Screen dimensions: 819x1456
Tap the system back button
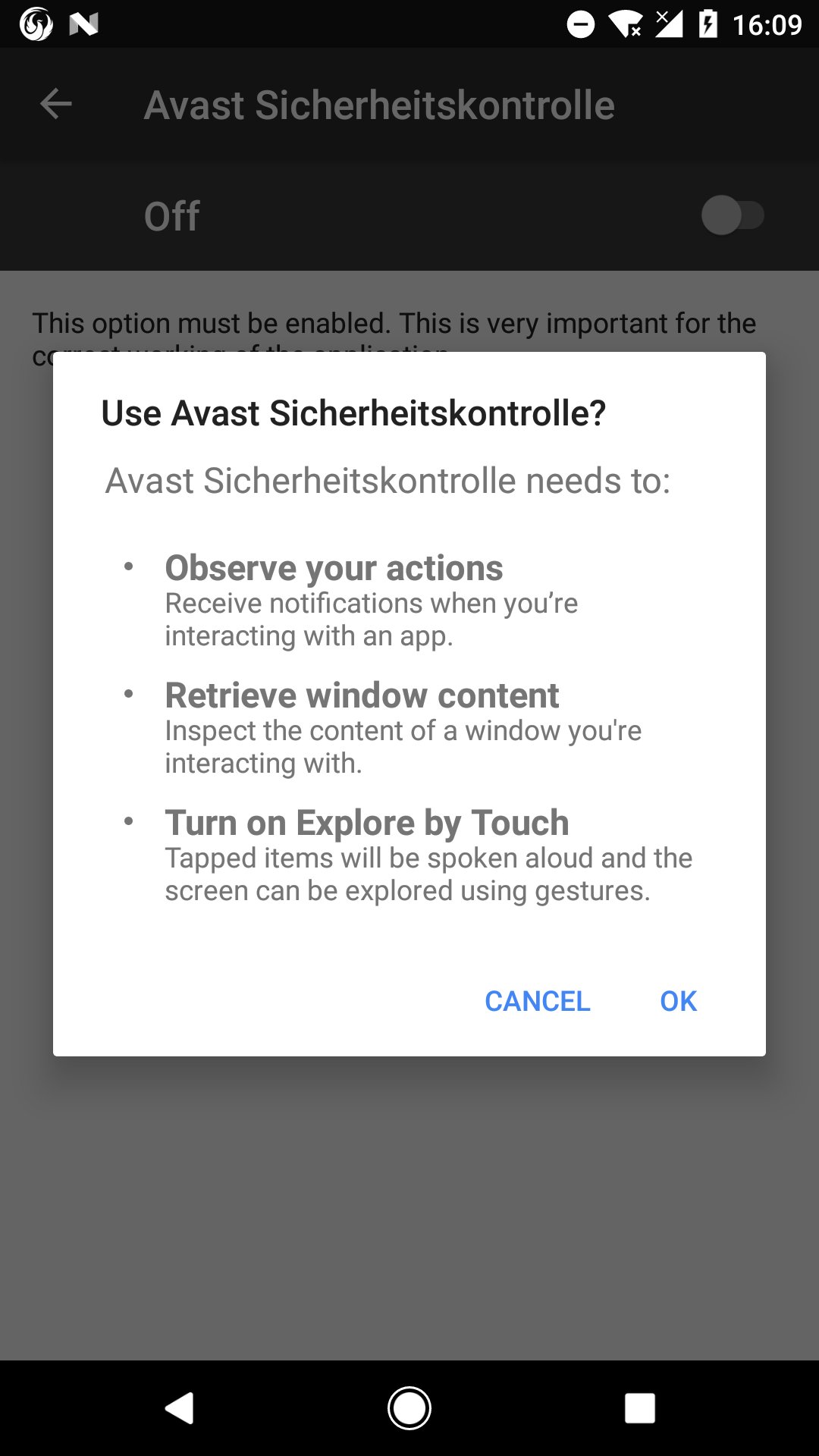coord(180,1408)
